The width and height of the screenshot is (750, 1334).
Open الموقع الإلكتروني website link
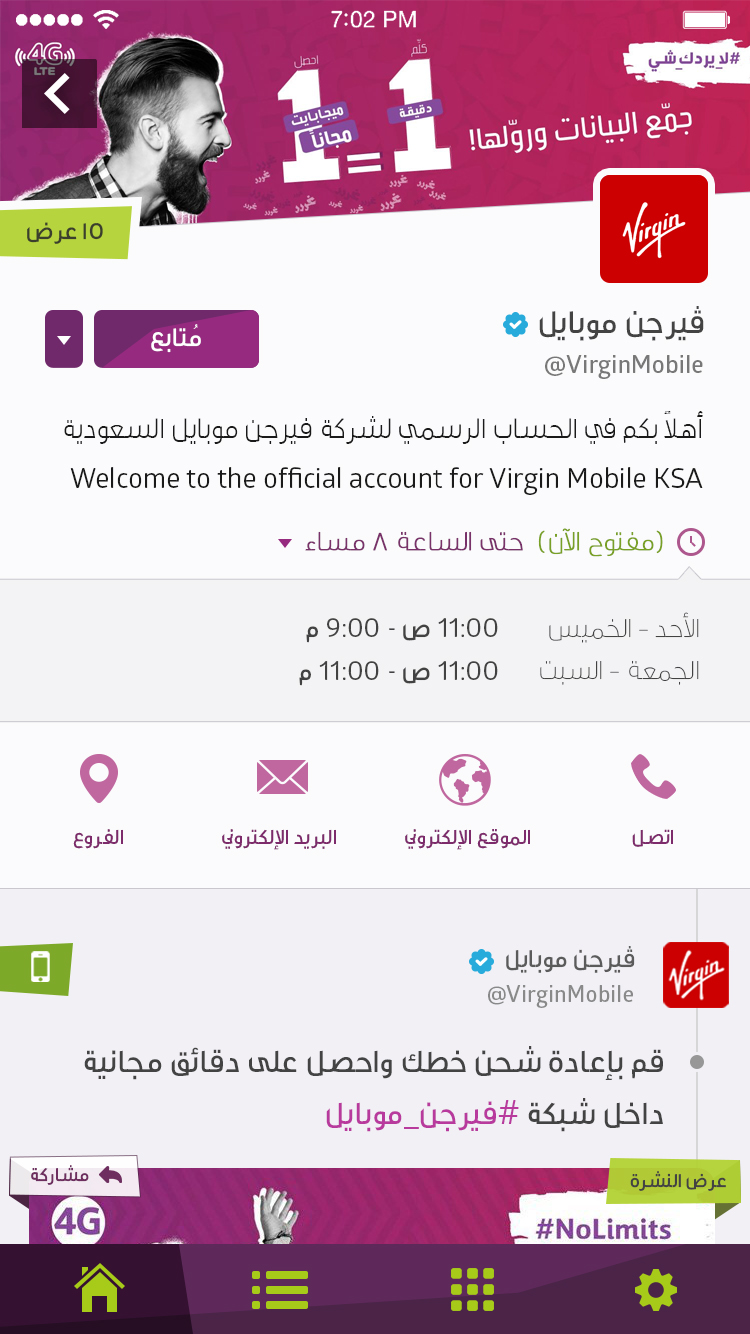pos(466,798)
